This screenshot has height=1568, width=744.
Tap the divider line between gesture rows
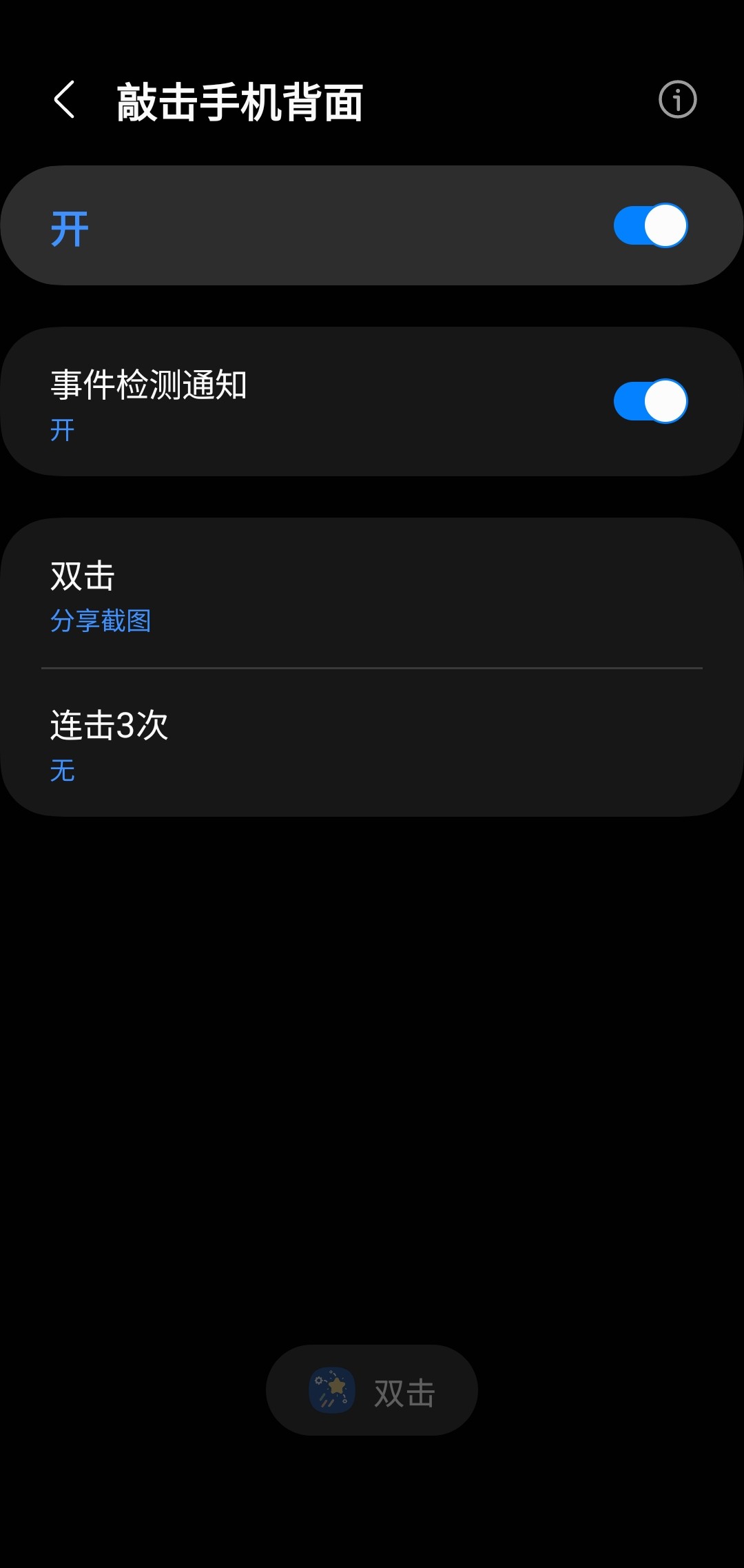[x=372, y=669]
